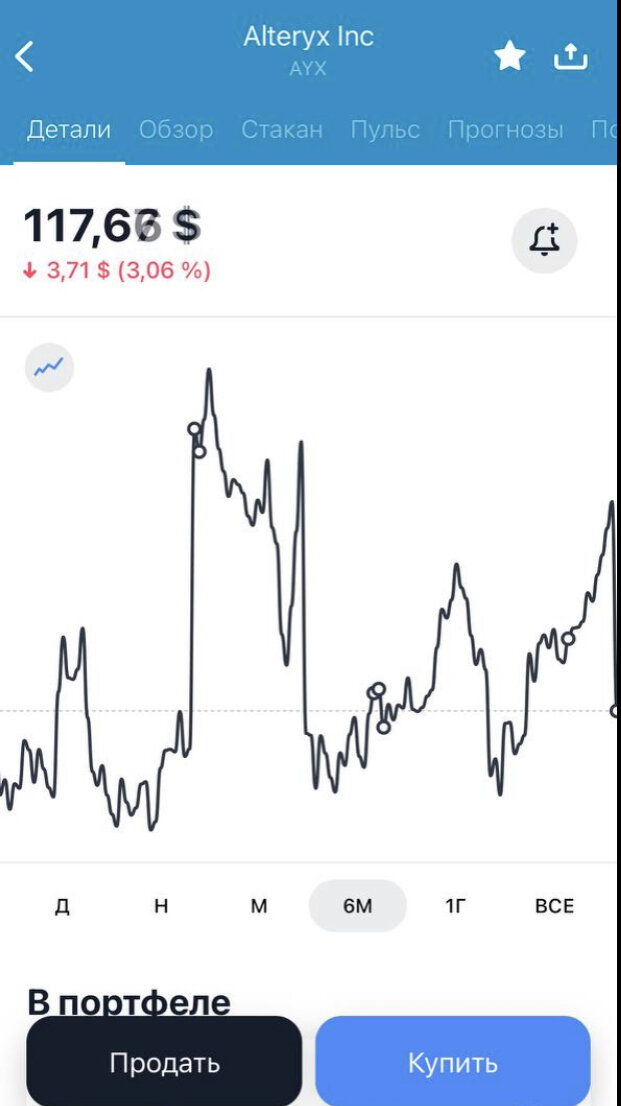Tap the Продать button to sell
The width and height of the screenshot is (621, 1106).
(x=164, y=1062)
